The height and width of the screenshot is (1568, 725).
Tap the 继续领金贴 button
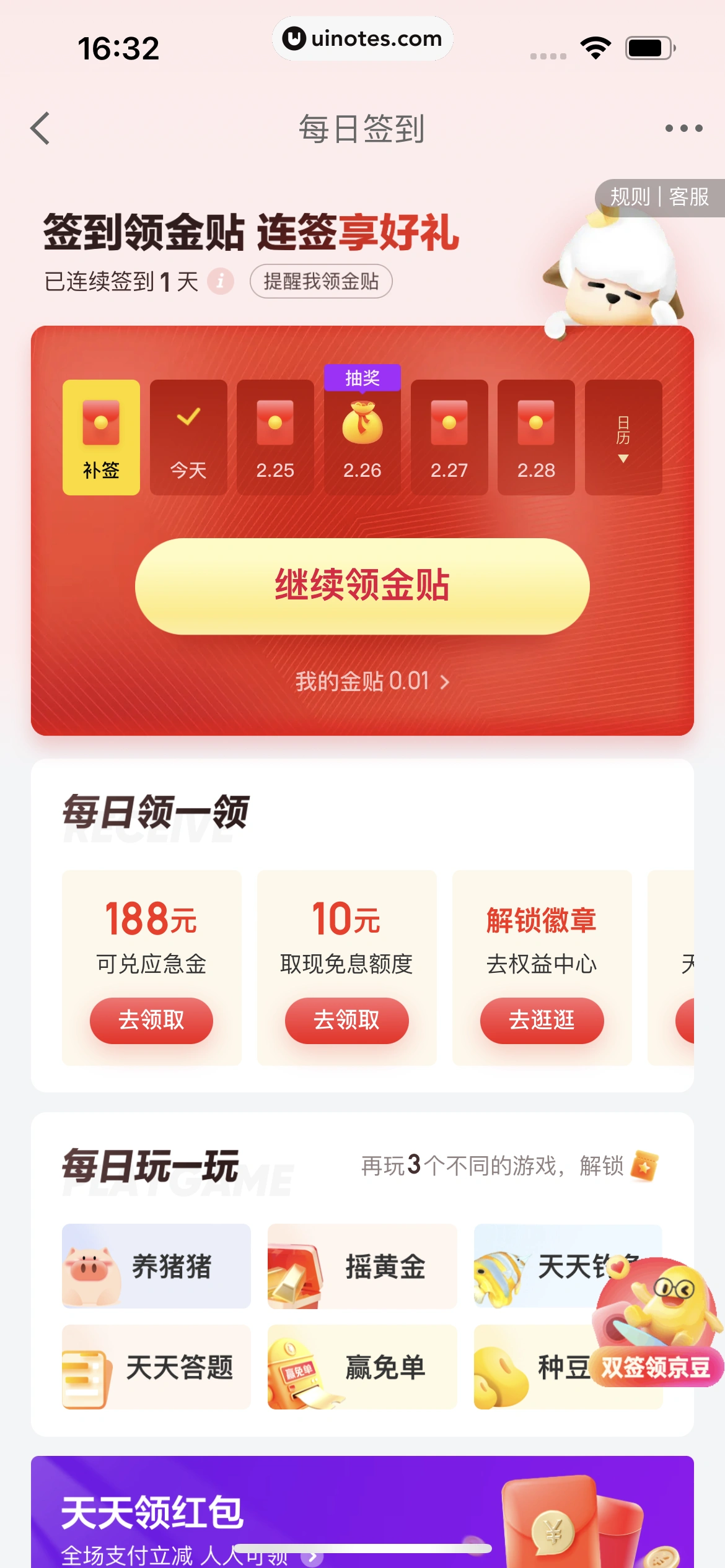(362, 586)
